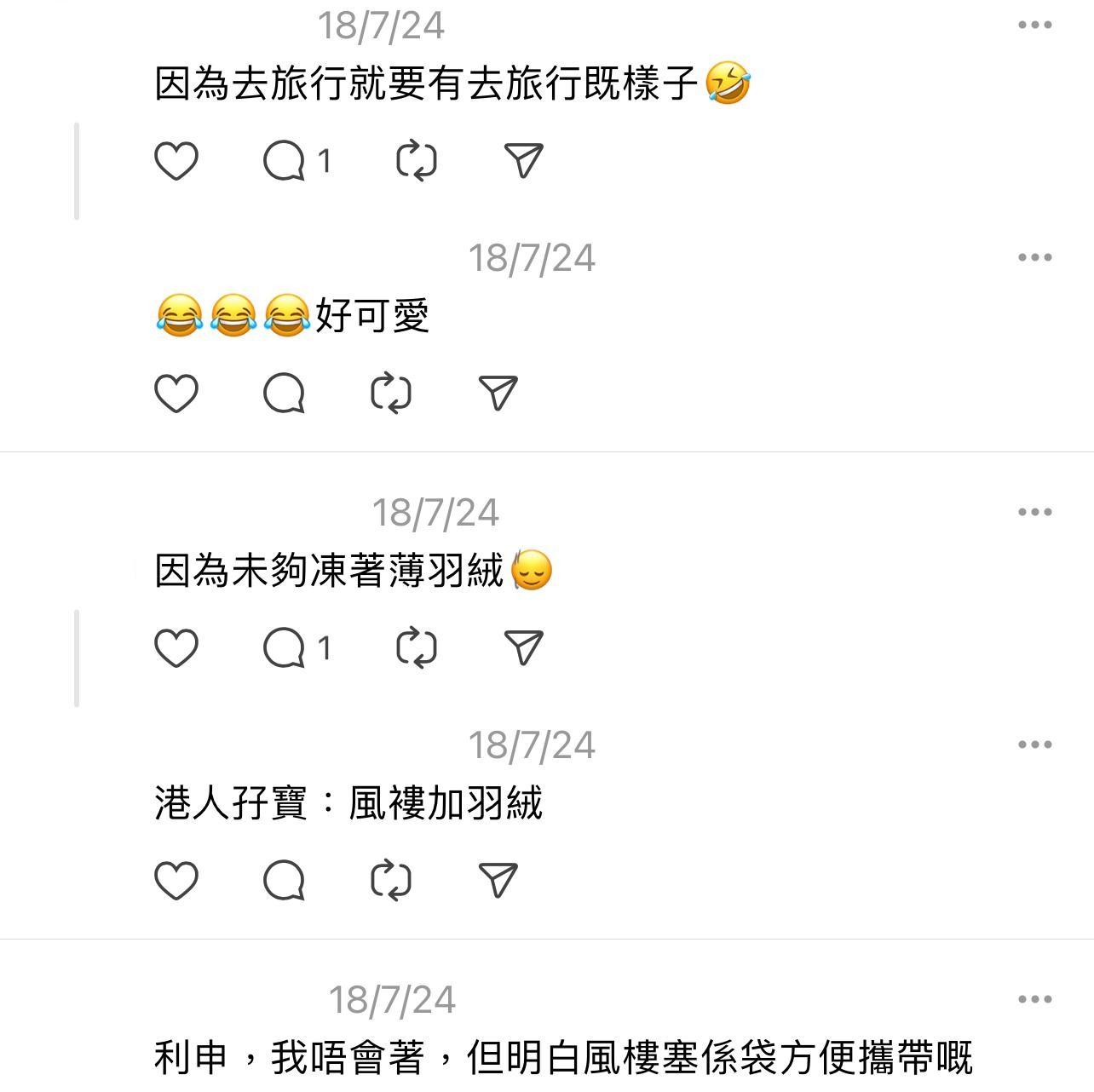
Task: Reply to 港人孖寶：風褸加羽絨
Action: 285,880
